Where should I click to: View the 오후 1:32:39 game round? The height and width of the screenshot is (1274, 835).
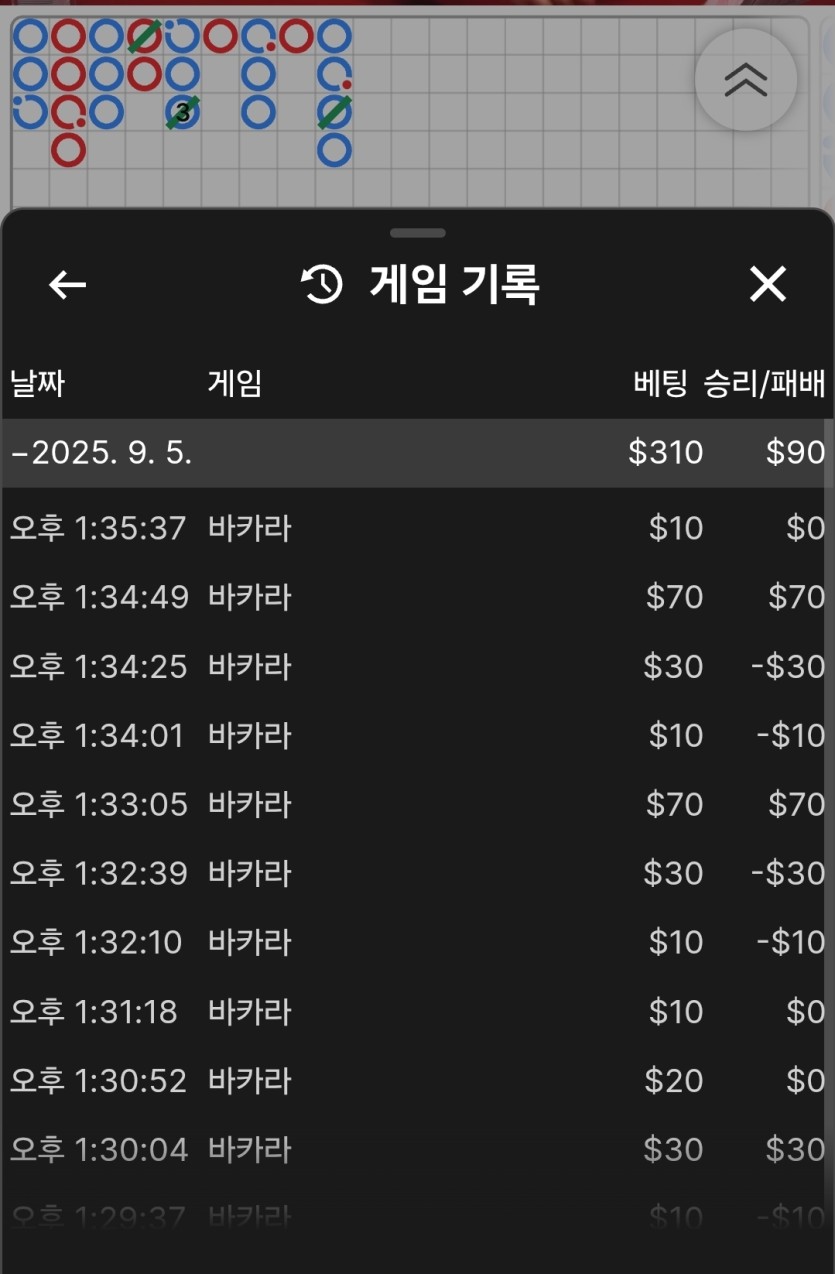[417, 873]
